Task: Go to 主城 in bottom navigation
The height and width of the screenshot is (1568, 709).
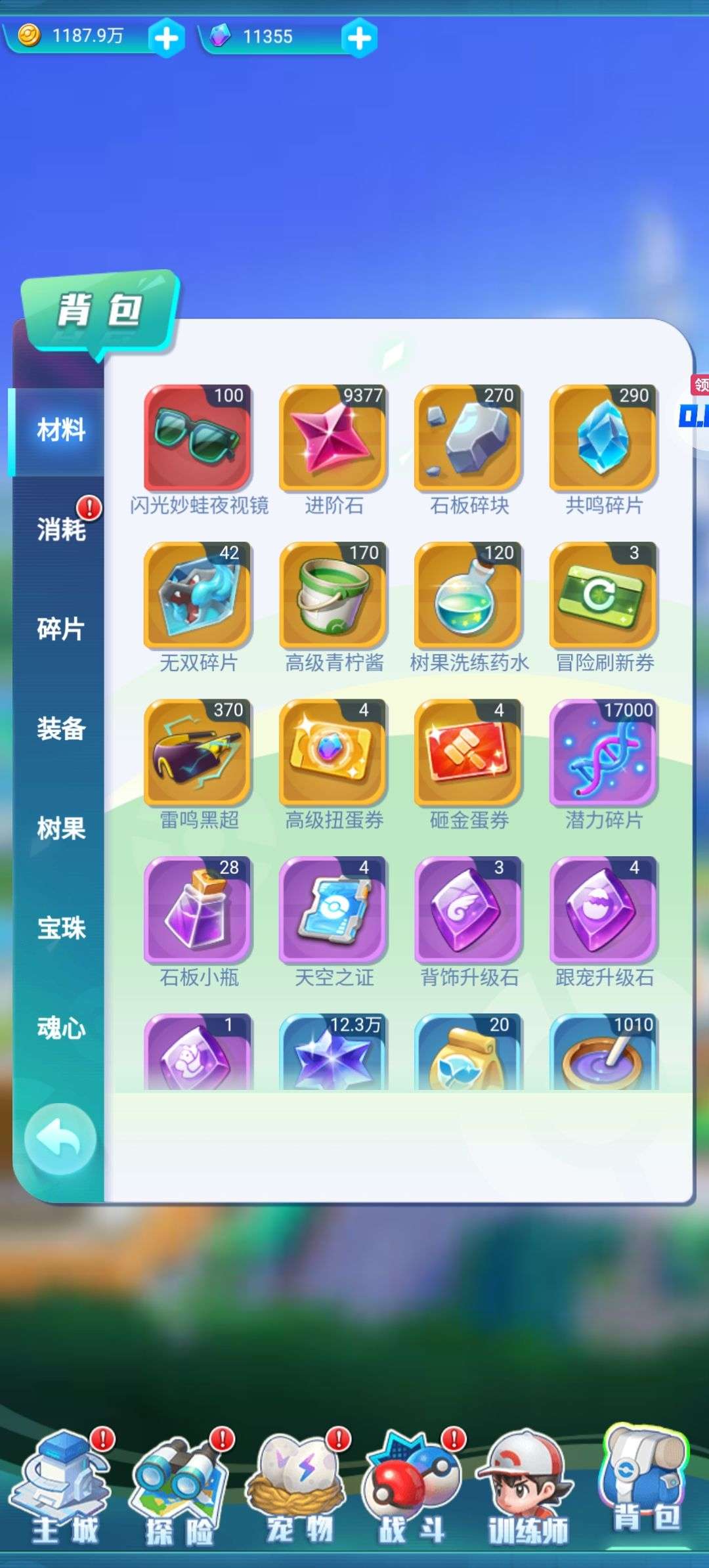Action: (64, 1489)
